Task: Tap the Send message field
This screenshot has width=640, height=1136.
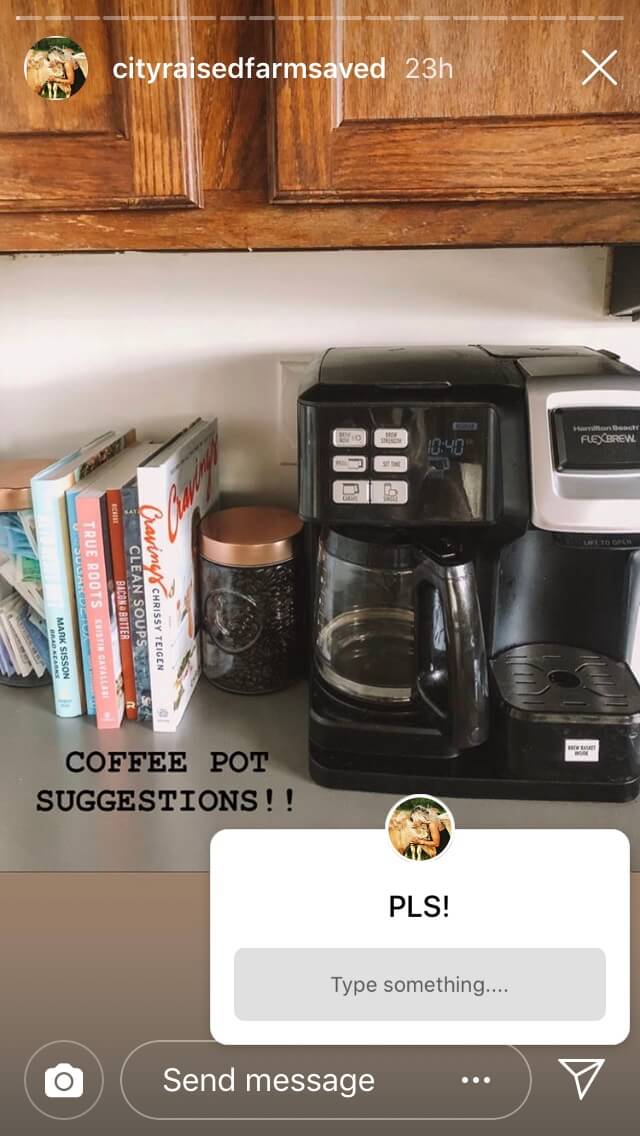Action: click(x=268, y=1080)
